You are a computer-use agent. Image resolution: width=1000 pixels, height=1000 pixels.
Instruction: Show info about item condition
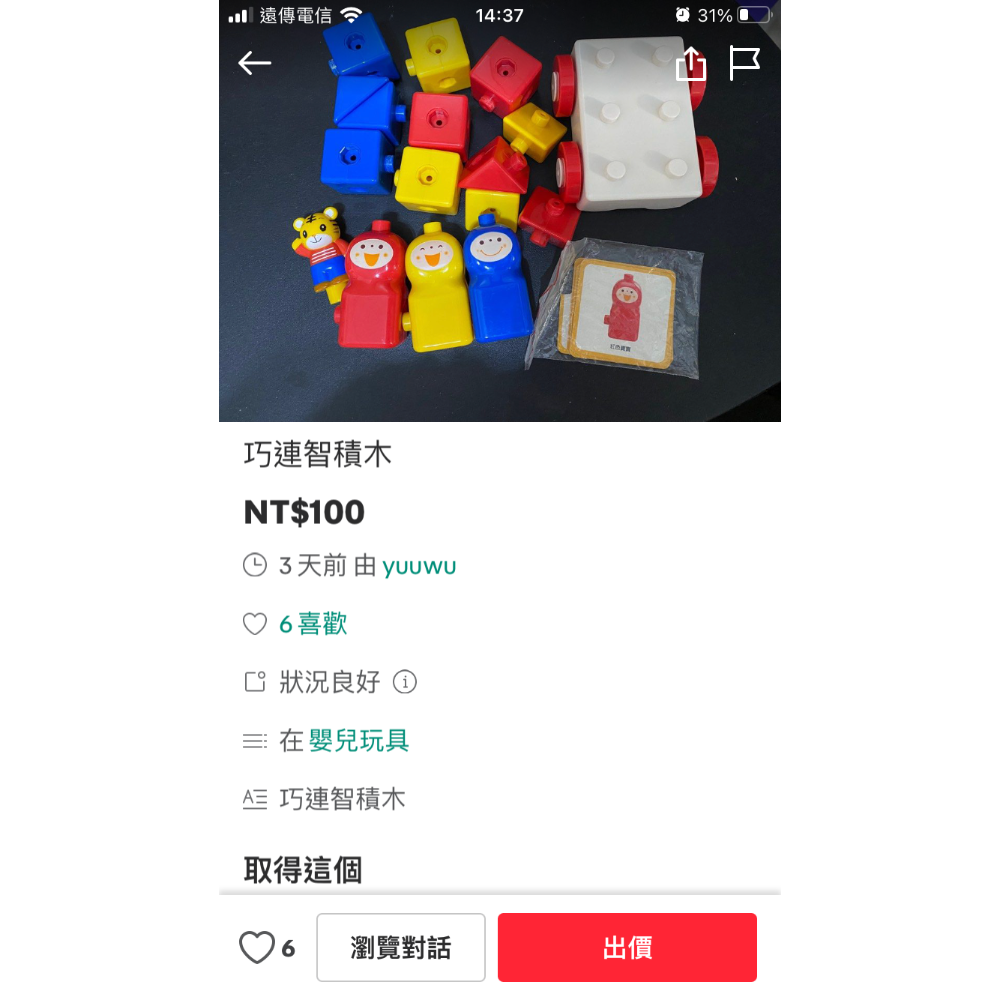(x=405, y=682)
